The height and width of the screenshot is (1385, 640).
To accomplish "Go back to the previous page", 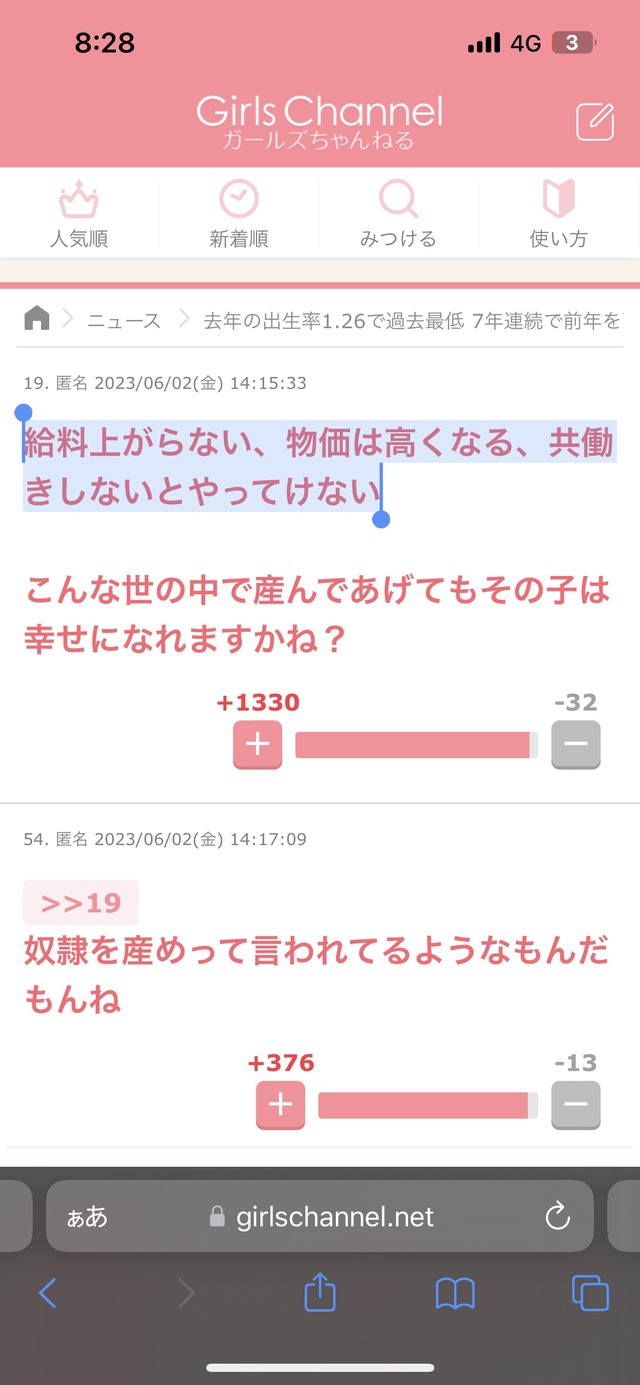I will pyautogui.click(x=47, y=1294).
